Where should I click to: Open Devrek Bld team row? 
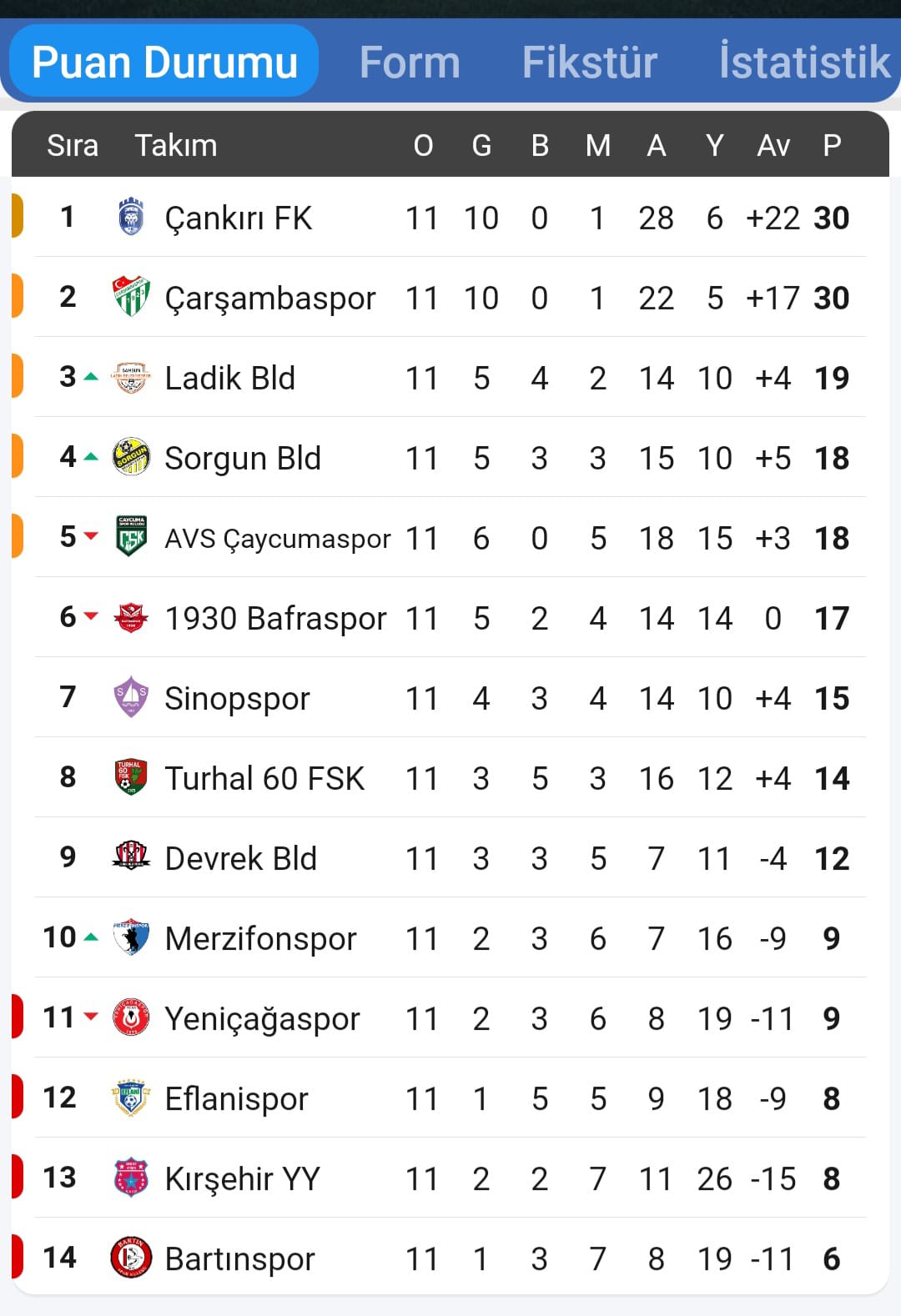coord(241,859)
